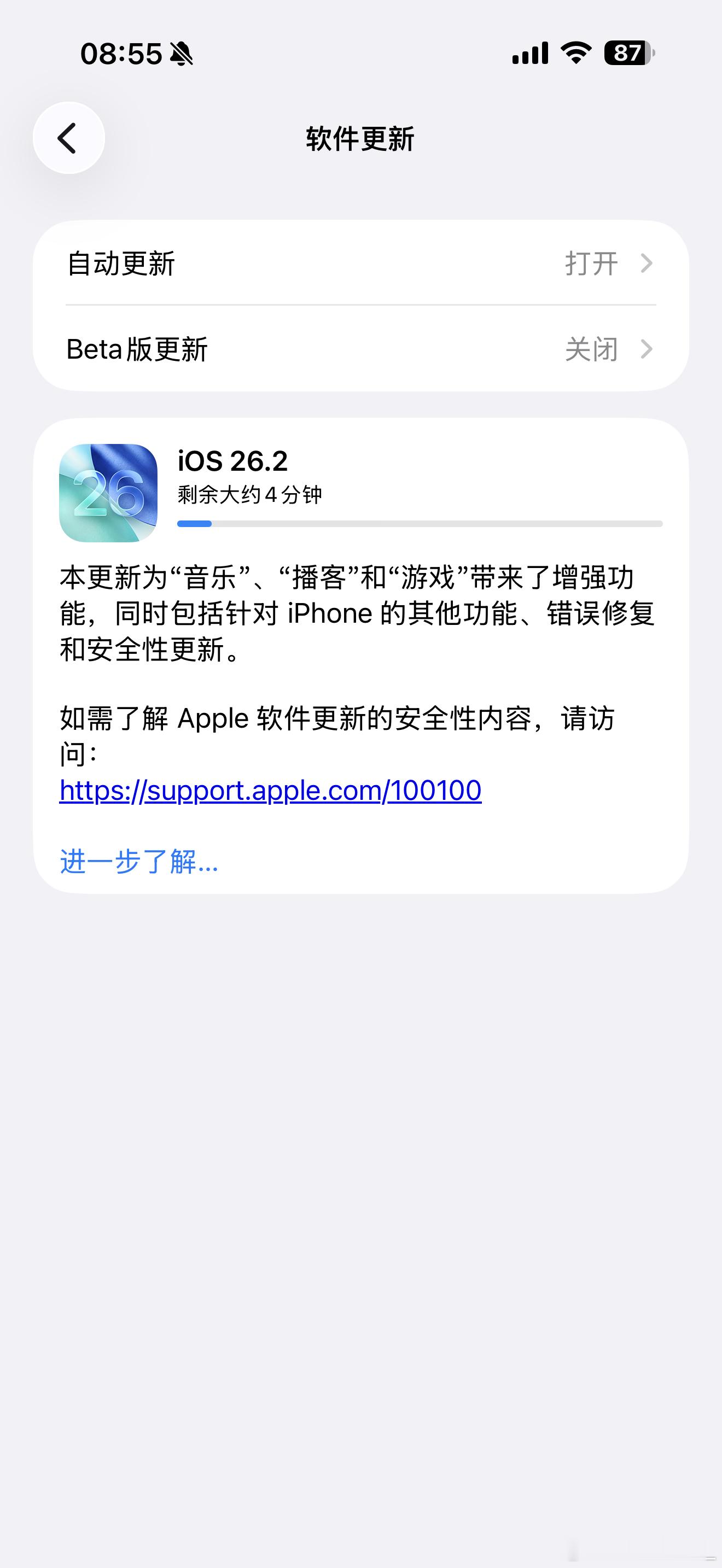Tap the muted notifications bell icon
Image resolution: width=722 pixels, height=1568 pixels.
181,55
